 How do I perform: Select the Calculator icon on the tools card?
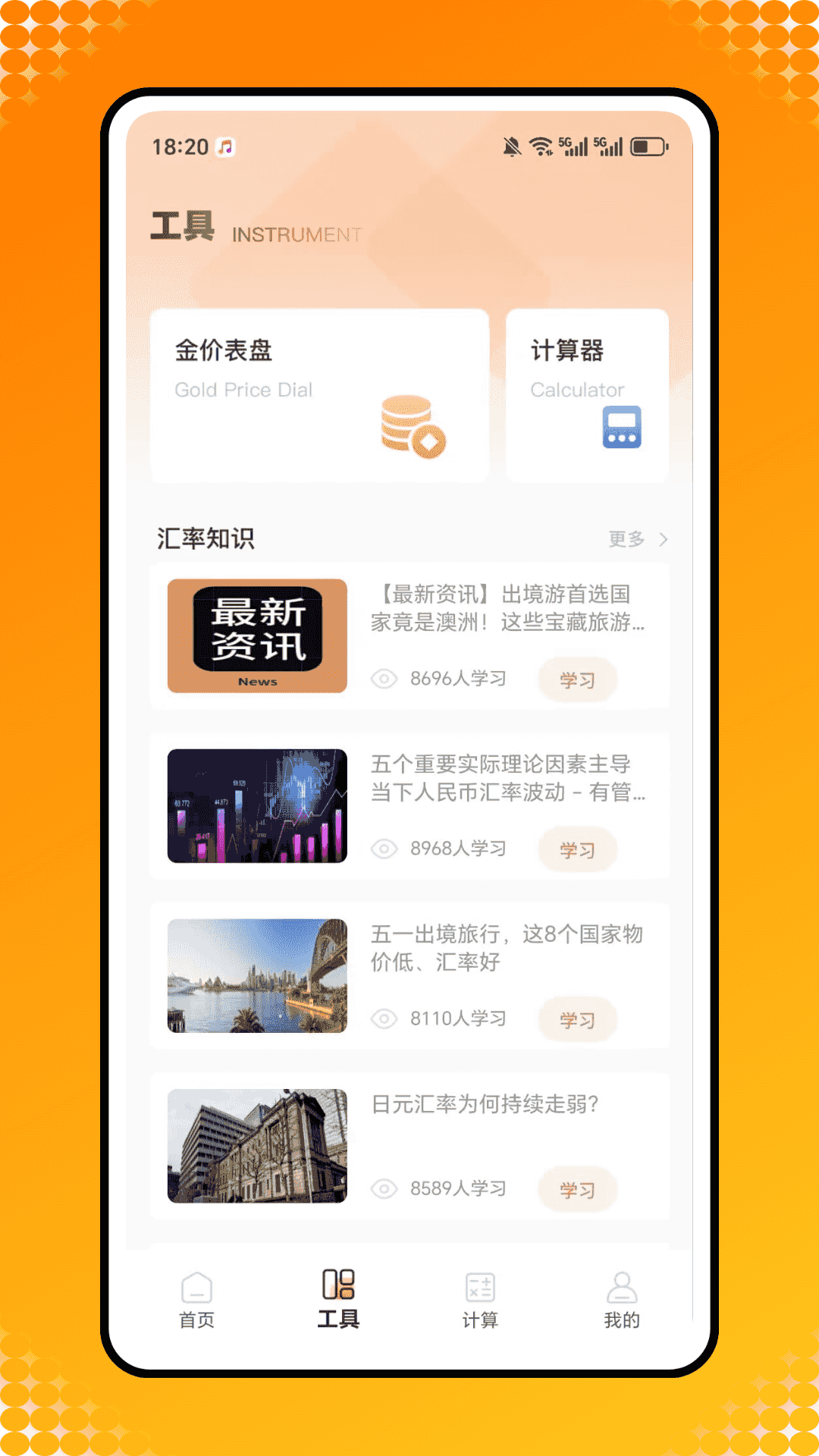click(x=620, y=426)
